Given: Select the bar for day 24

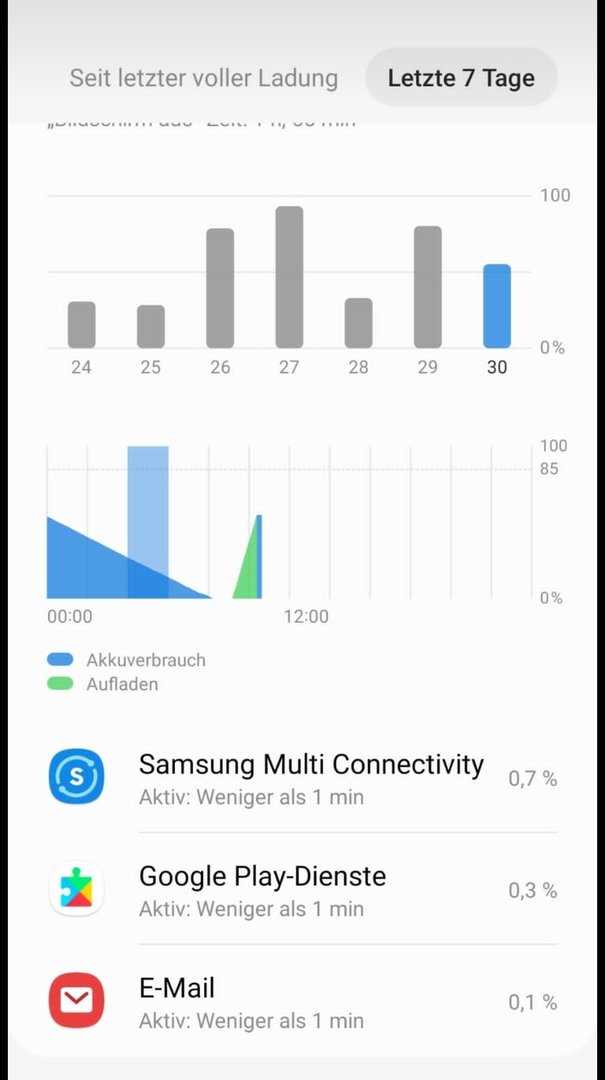Looking at the screenshot, I should point(82,324).
